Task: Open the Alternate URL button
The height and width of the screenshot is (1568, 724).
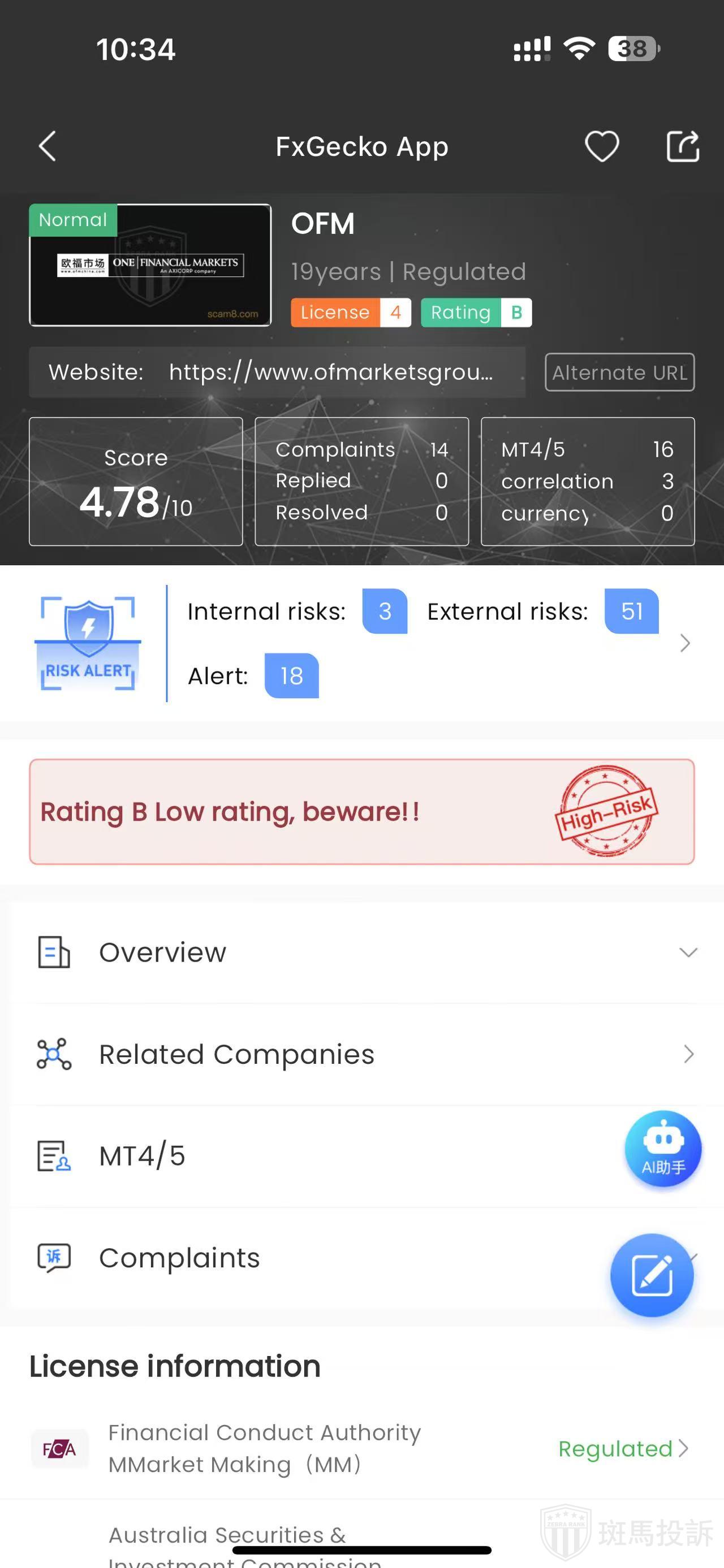Action: click(619, 372)
